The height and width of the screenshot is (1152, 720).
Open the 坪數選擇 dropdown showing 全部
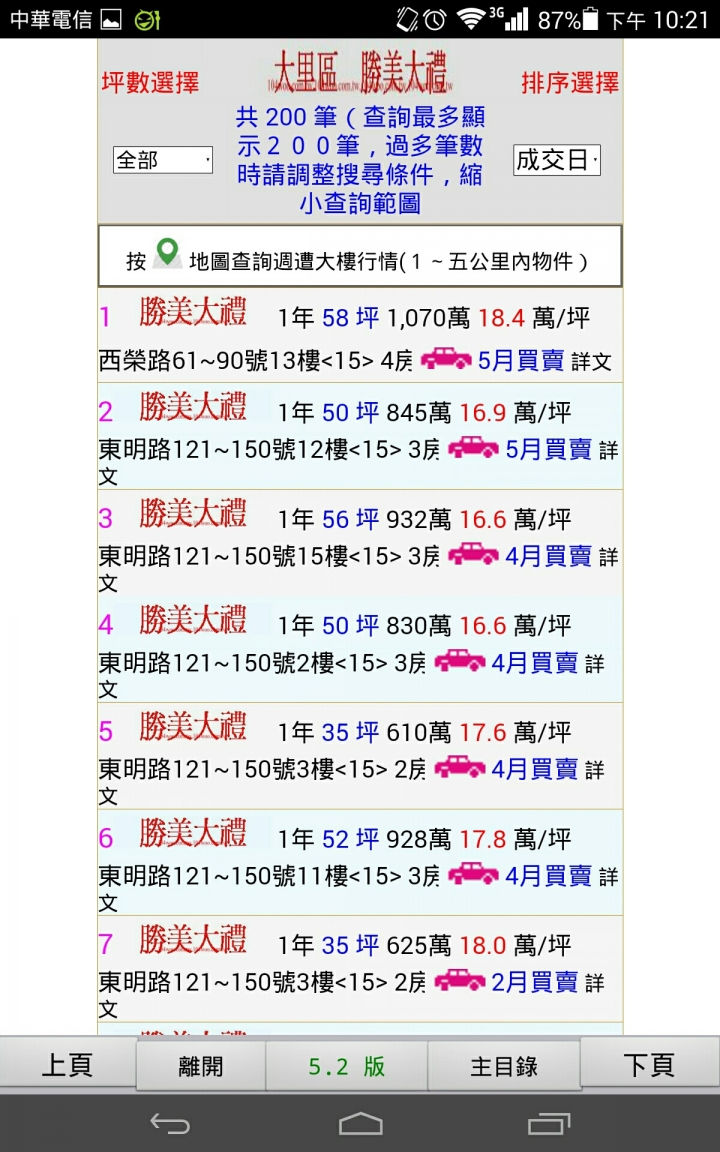point(163,160)
